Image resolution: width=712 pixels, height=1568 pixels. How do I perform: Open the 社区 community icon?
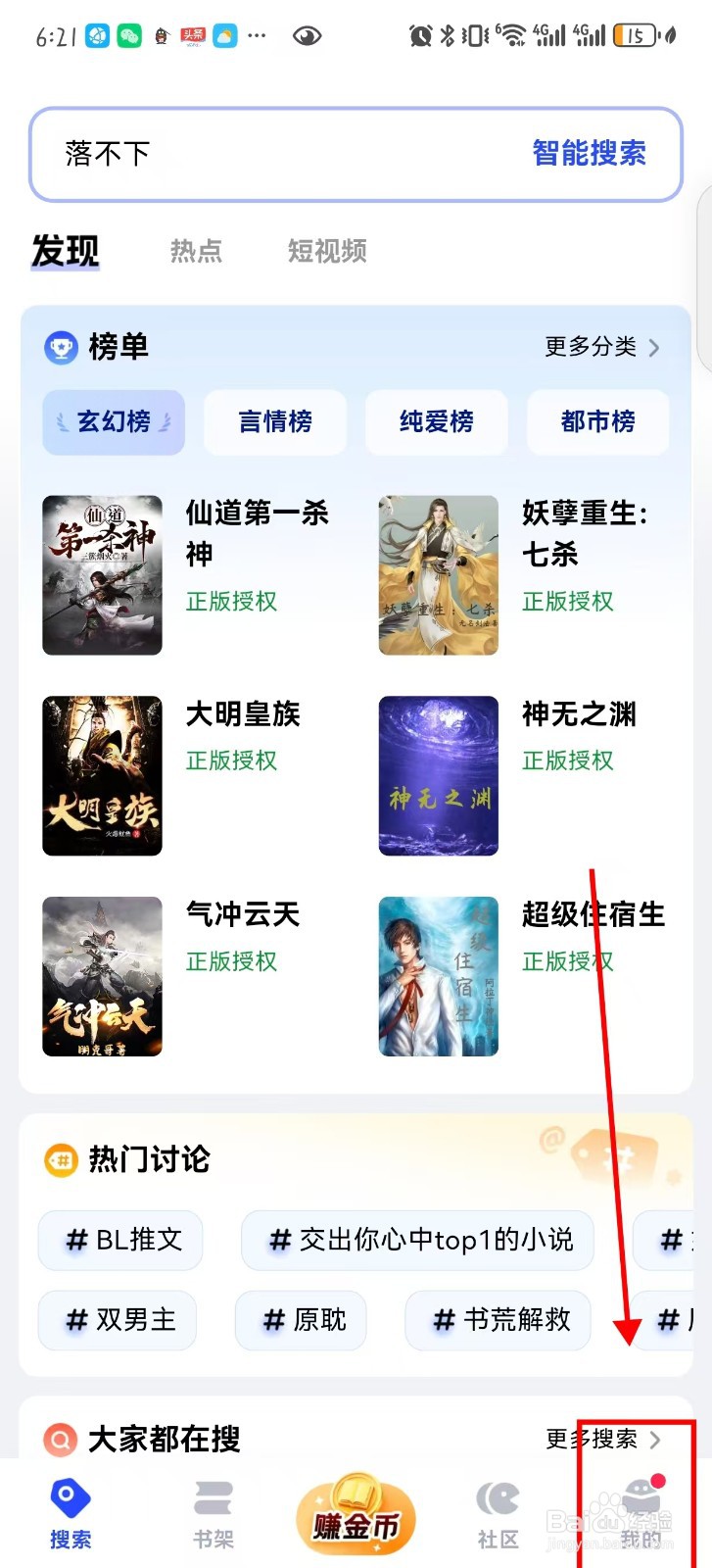click(498, 1496)
